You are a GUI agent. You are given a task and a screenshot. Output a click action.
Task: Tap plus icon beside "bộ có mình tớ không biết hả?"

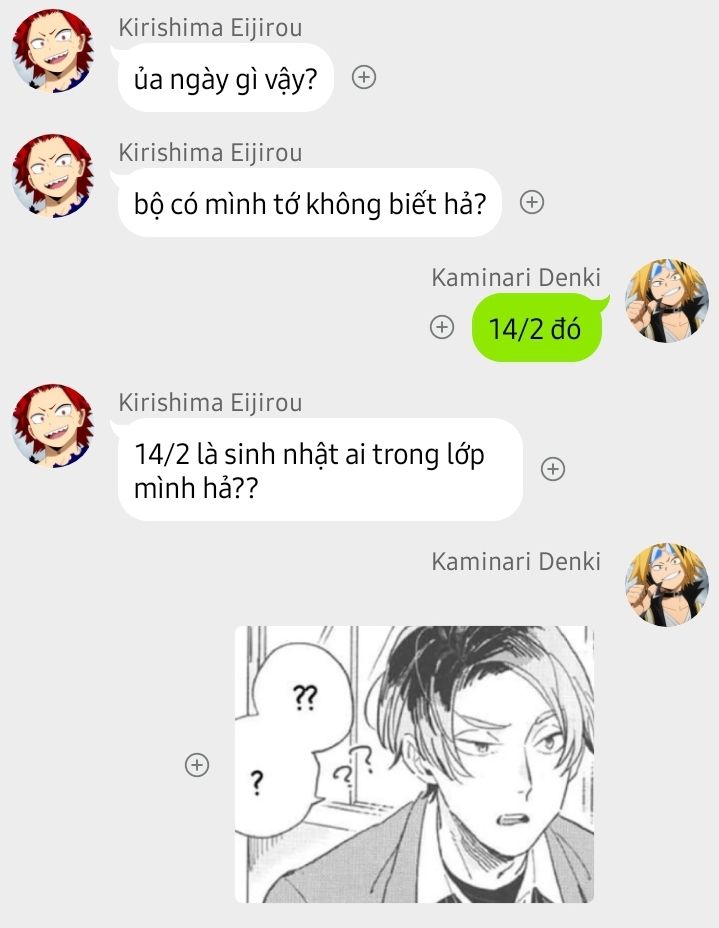pos(532,203)
